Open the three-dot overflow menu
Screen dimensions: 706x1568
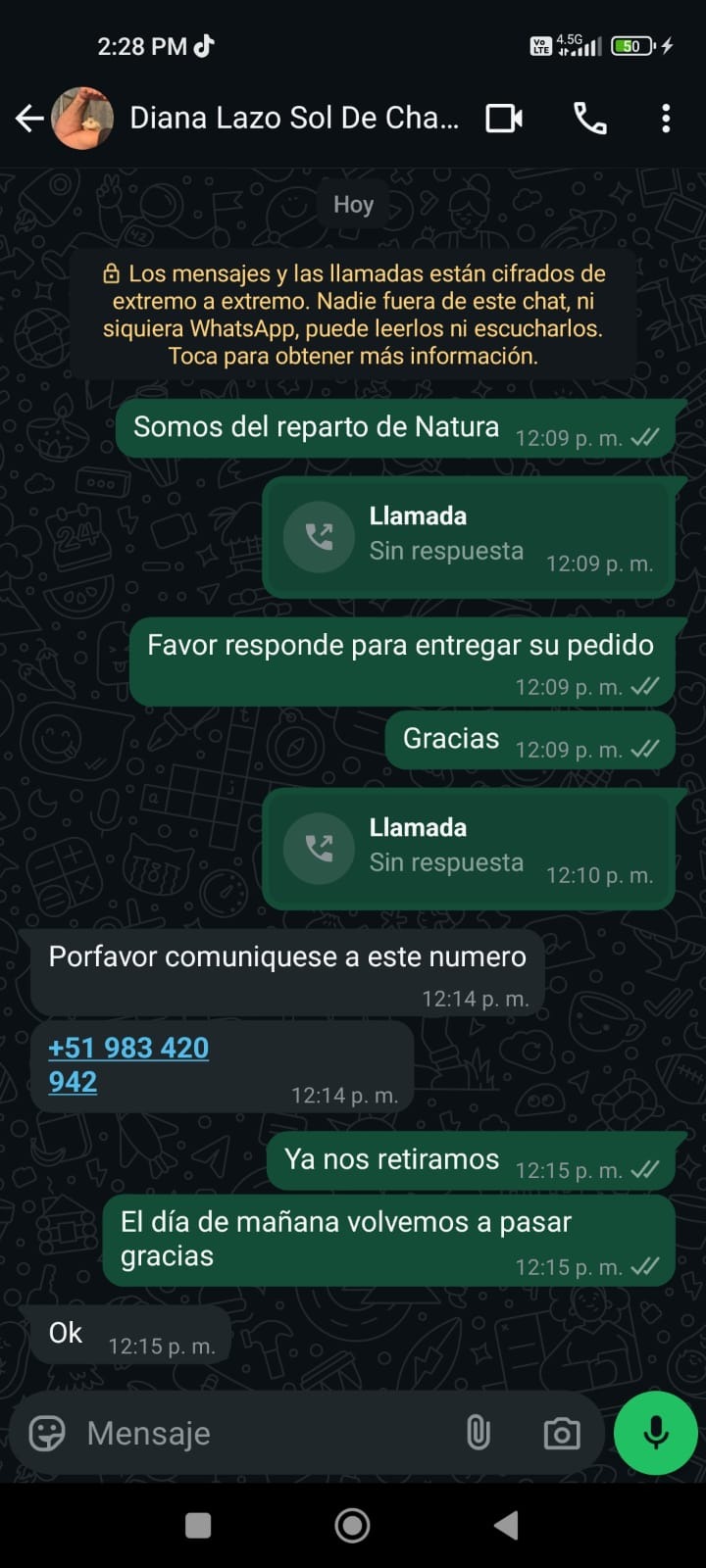pos(666,119)
